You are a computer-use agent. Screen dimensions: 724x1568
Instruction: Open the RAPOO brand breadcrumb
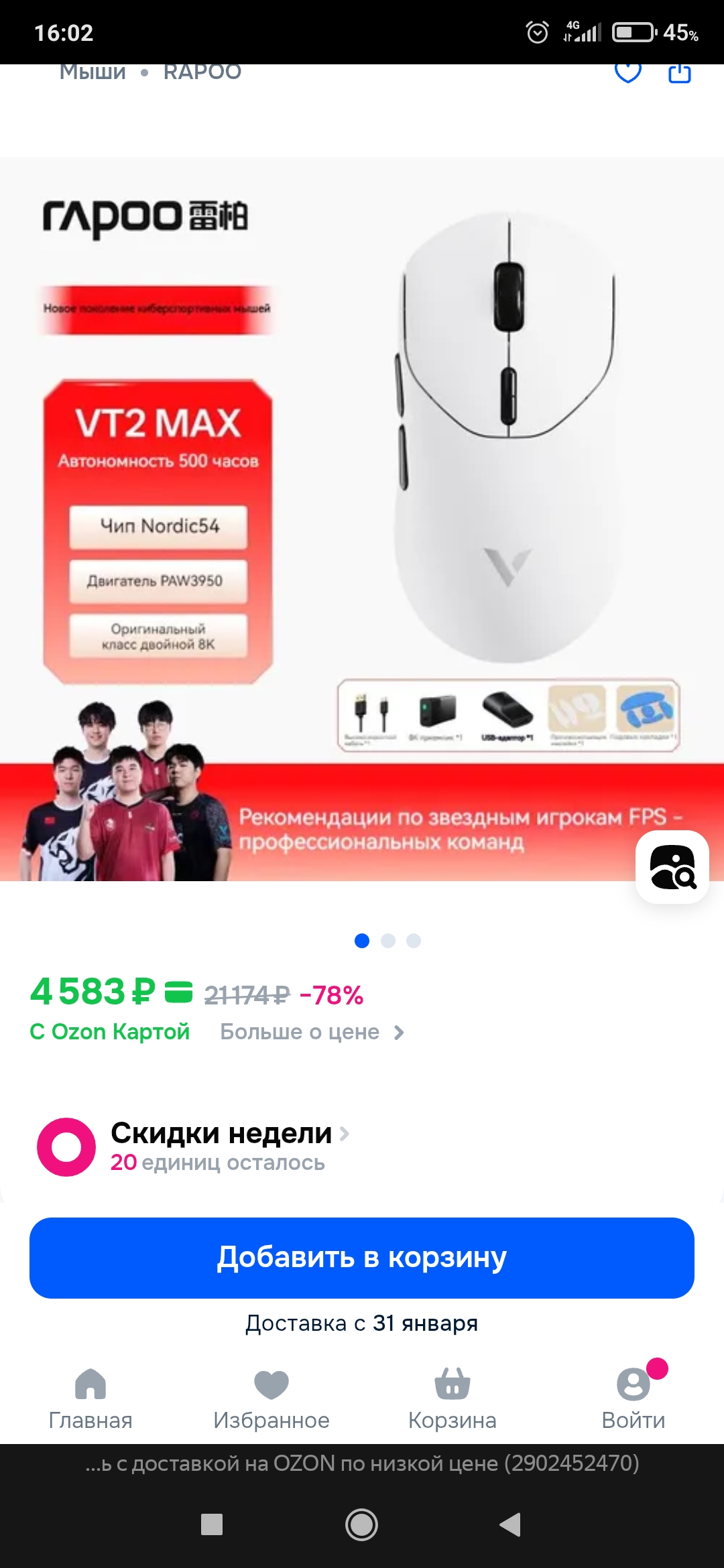click(202, 72)
